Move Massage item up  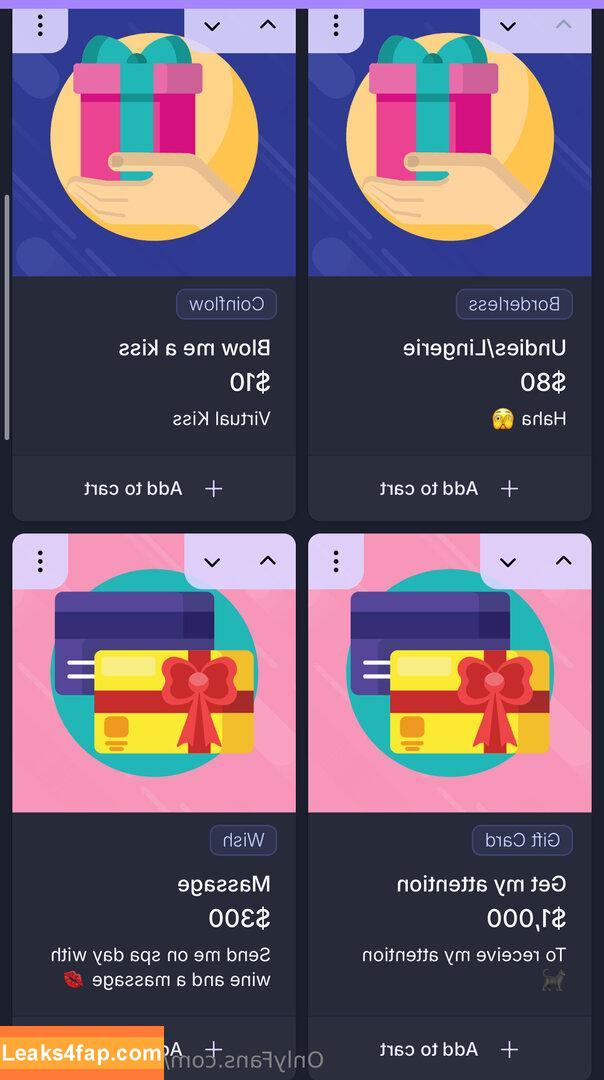(x=267, y=562)
